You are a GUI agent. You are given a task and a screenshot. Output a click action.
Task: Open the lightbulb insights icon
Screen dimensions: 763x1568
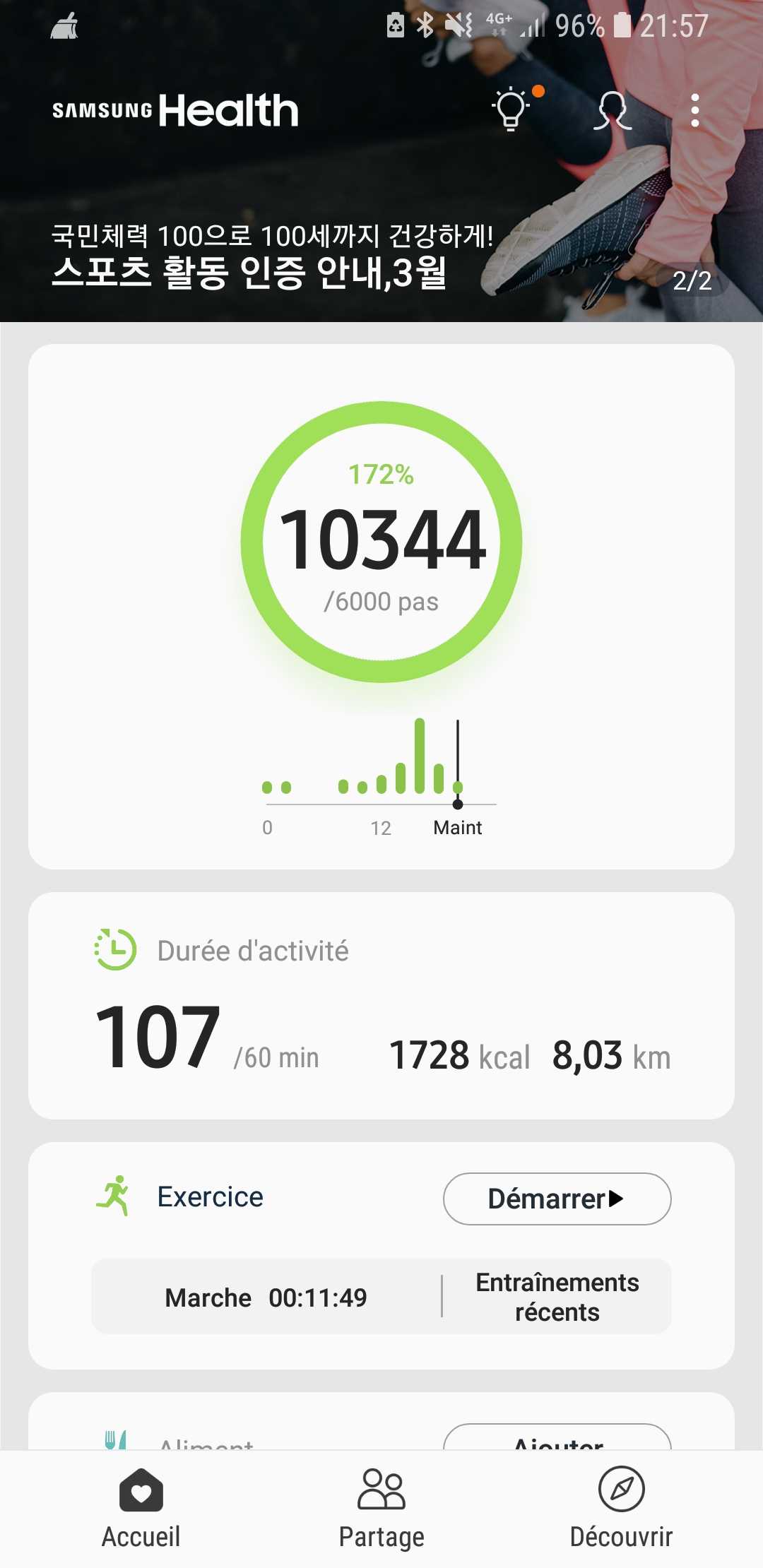point(511,110)
